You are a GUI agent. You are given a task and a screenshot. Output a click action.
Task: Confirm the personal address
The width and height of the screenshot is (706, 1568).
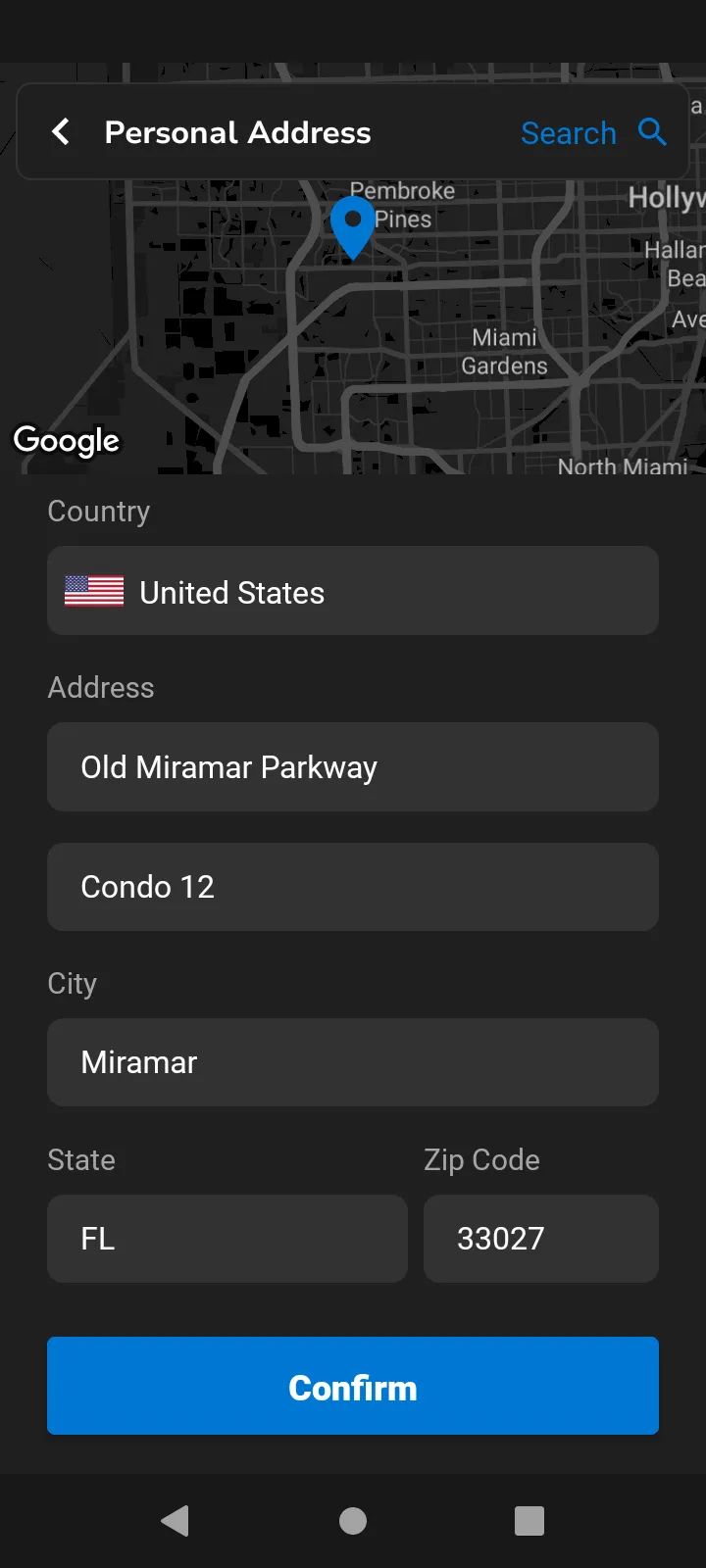click(353, 1387)
